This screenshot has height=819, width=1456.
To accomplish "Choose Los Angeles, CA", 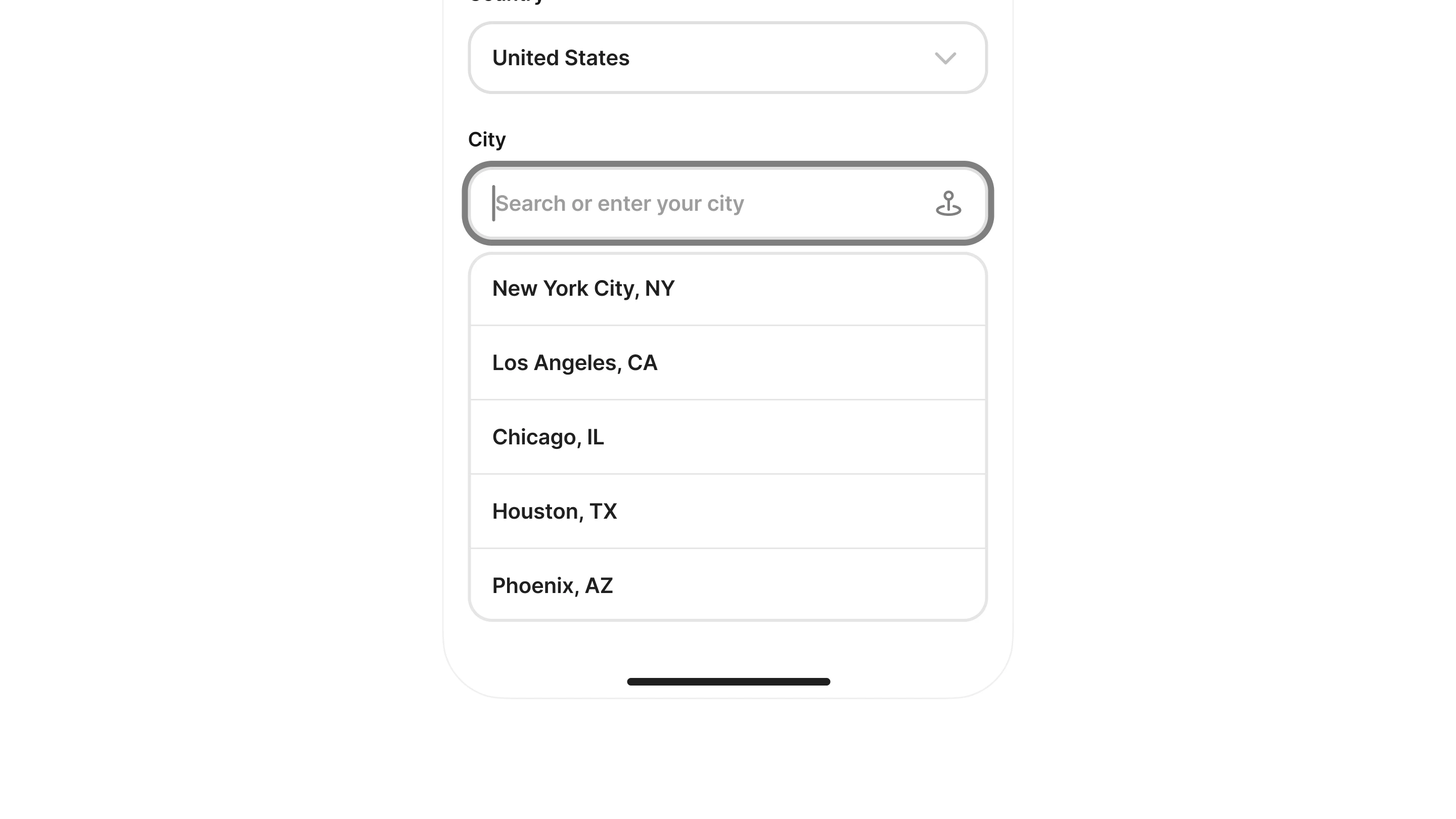I will click(x=727, y=363).
